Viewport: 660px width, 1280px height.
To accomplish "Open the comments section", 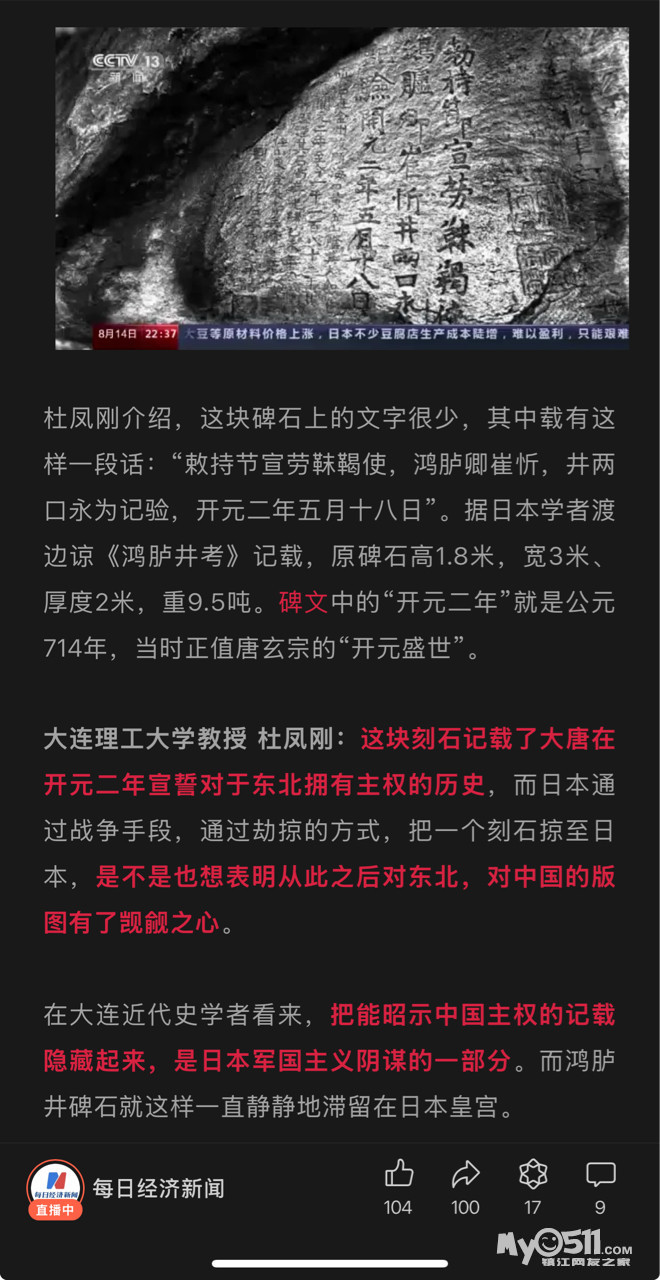I will click(x=600, y=1174).
